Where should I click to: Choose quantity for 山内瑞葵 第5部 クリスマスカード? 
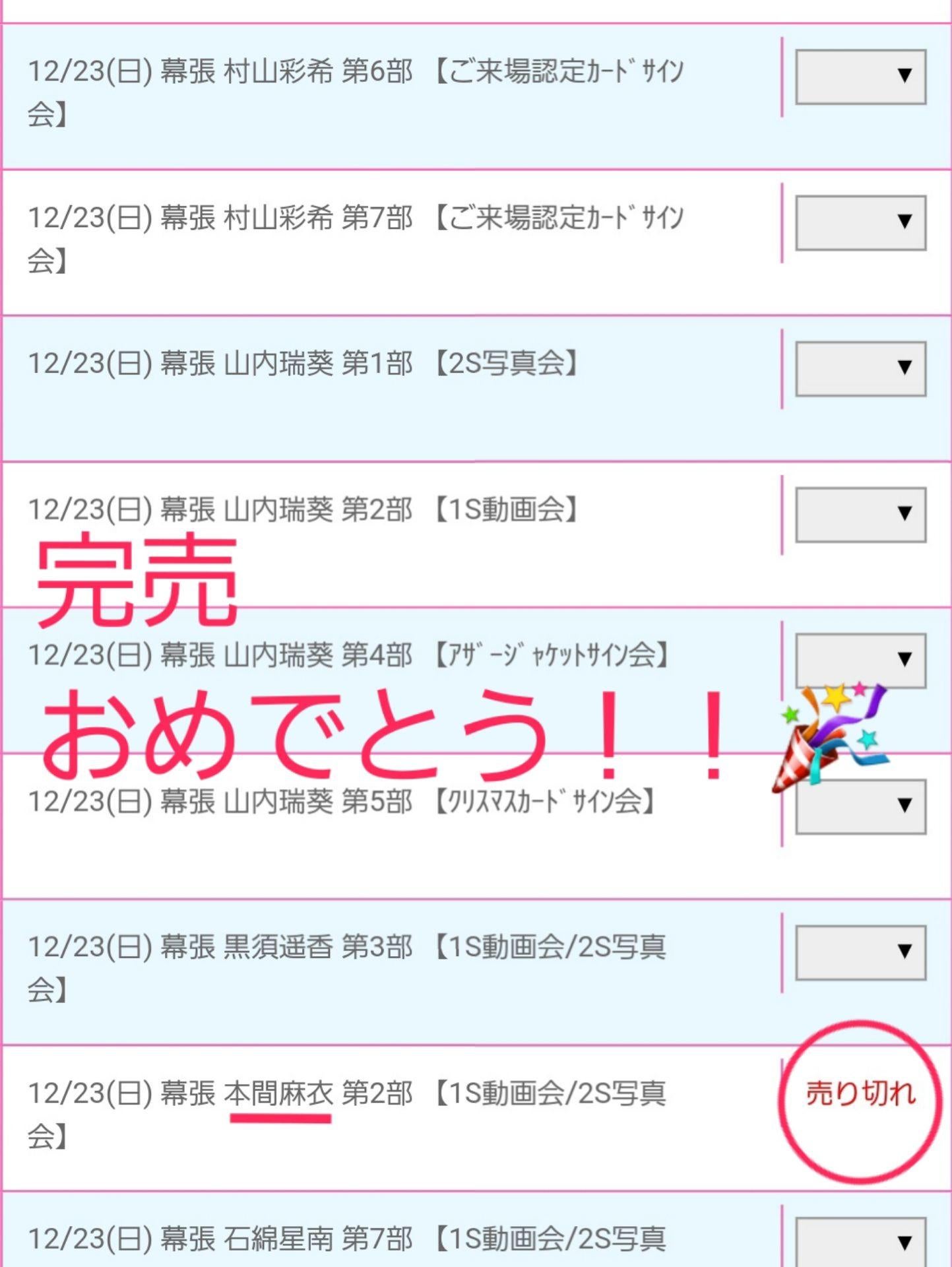click(860, 806)
